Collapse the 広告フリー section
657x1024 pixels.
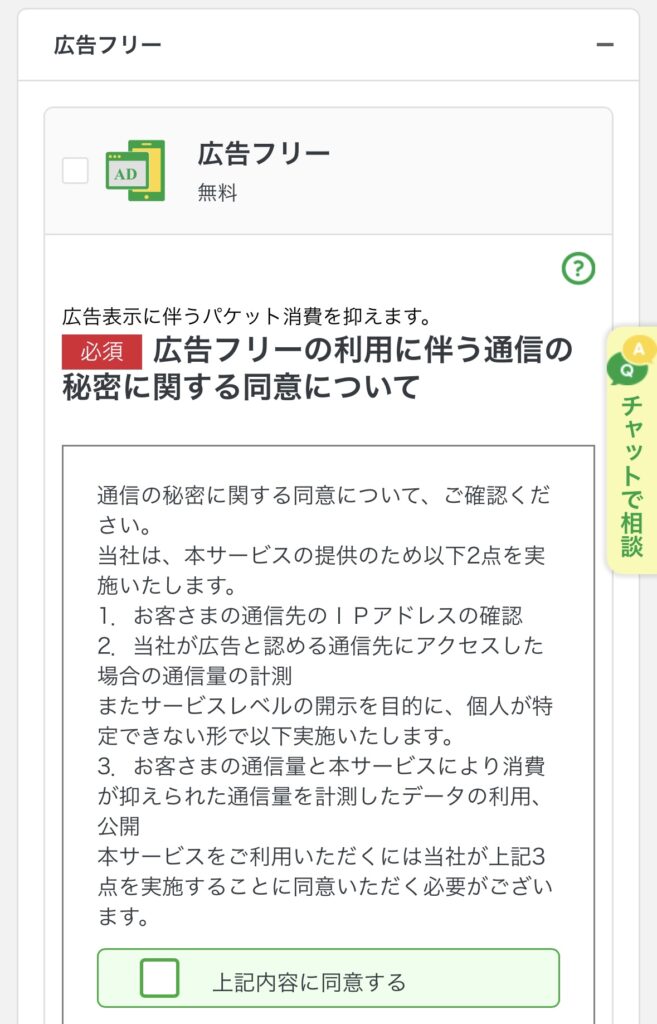(603, 45)
